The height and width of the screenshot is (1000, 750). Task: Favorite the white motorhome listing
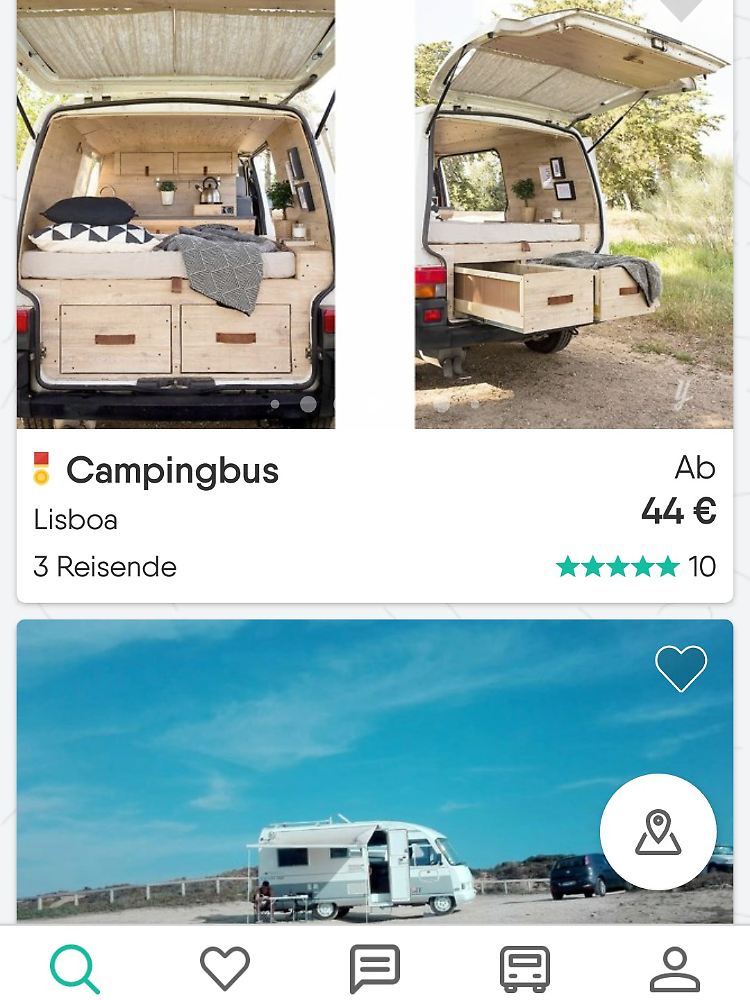(x=681, y=668)
